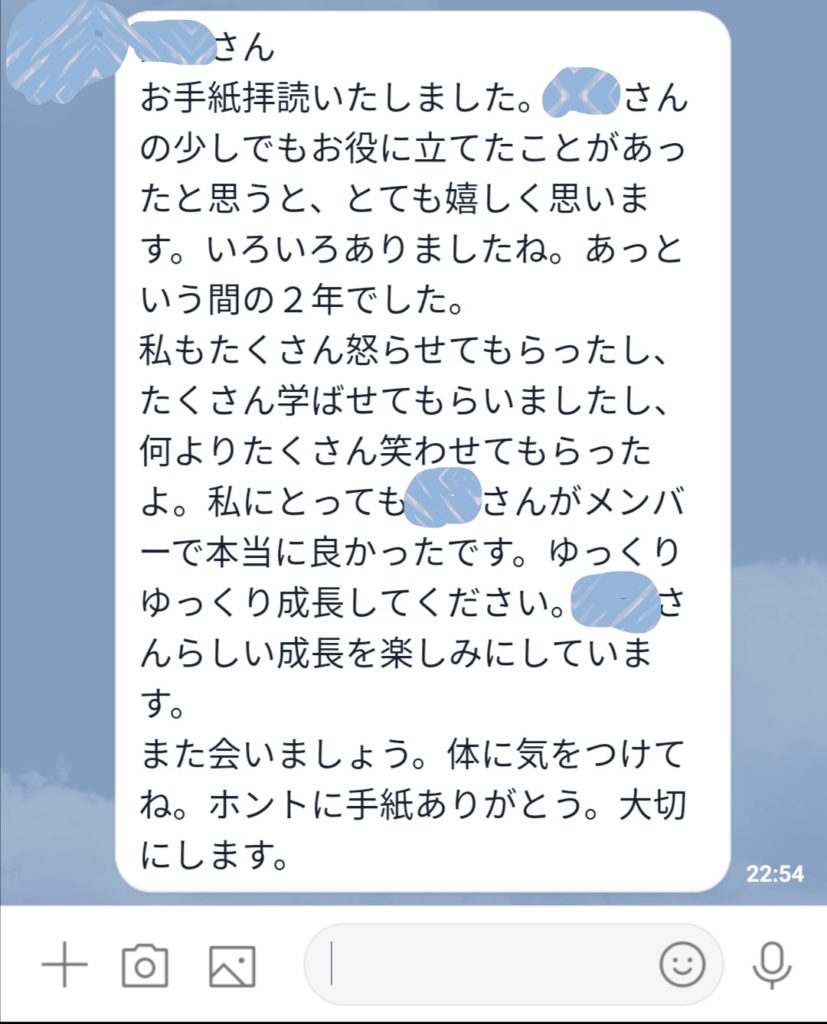
Task: Start a voice message with microphone
Action: click(x=771, y=965)
